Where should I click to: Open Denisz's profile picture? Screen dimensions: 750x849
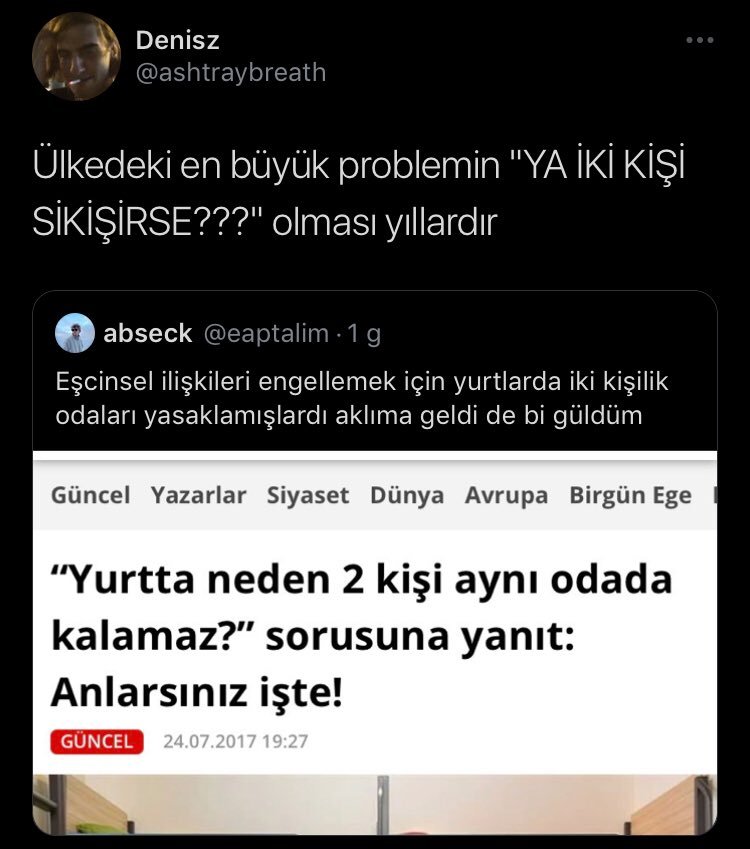tap(76, 57)
